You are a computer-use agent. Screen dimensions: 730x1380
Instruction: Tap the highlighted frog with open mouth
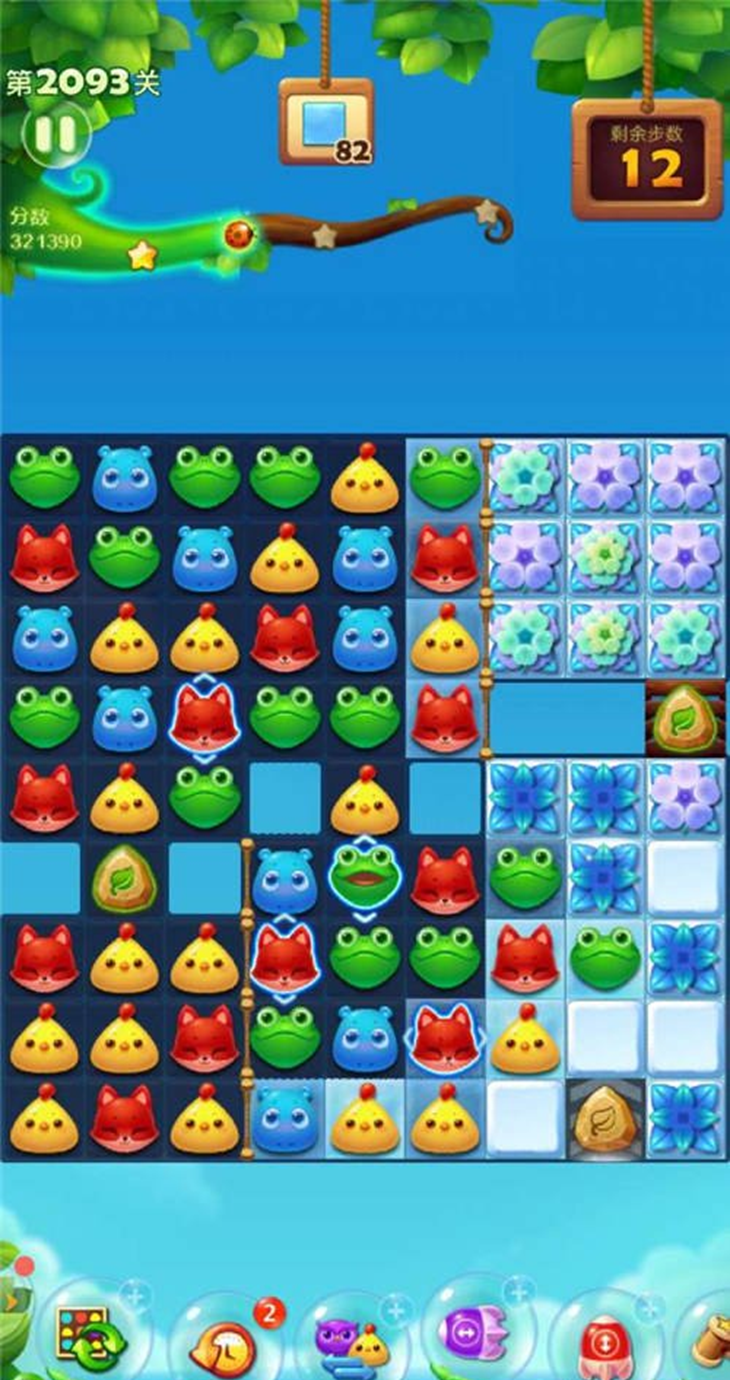click(365, 874)
